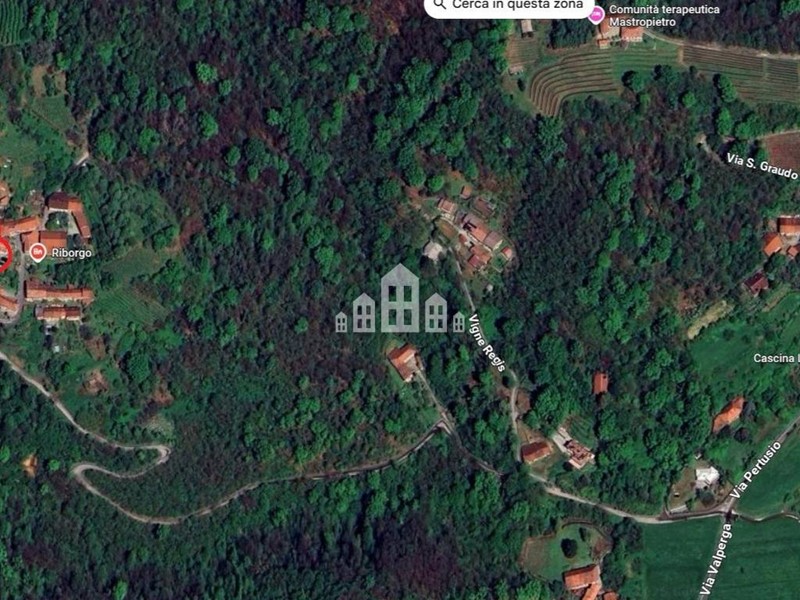Image resolution: width=800 pixels, height=600 pixels.
Task: Open the Riborgo place marker
Action: click(x=38, y=251)
